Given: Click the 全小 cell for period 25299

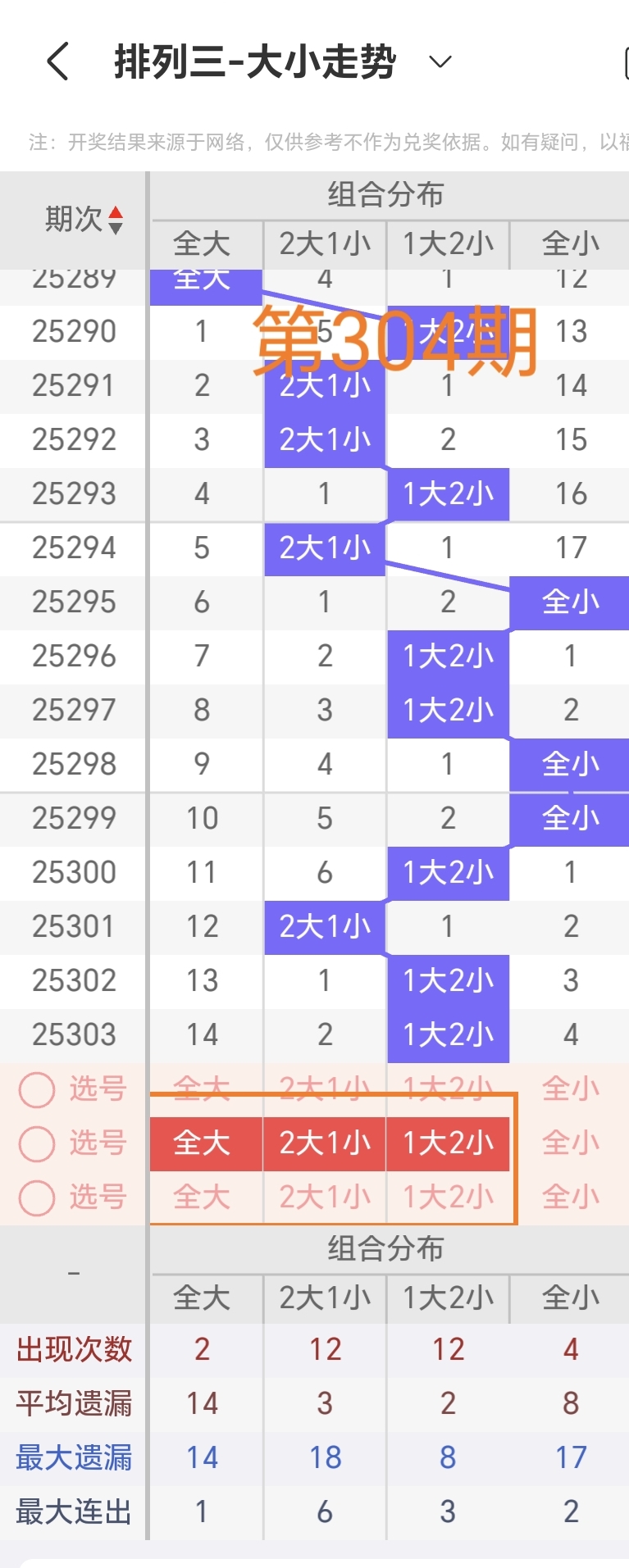Looking at the screenshot, I should click(x=570, y=818).
